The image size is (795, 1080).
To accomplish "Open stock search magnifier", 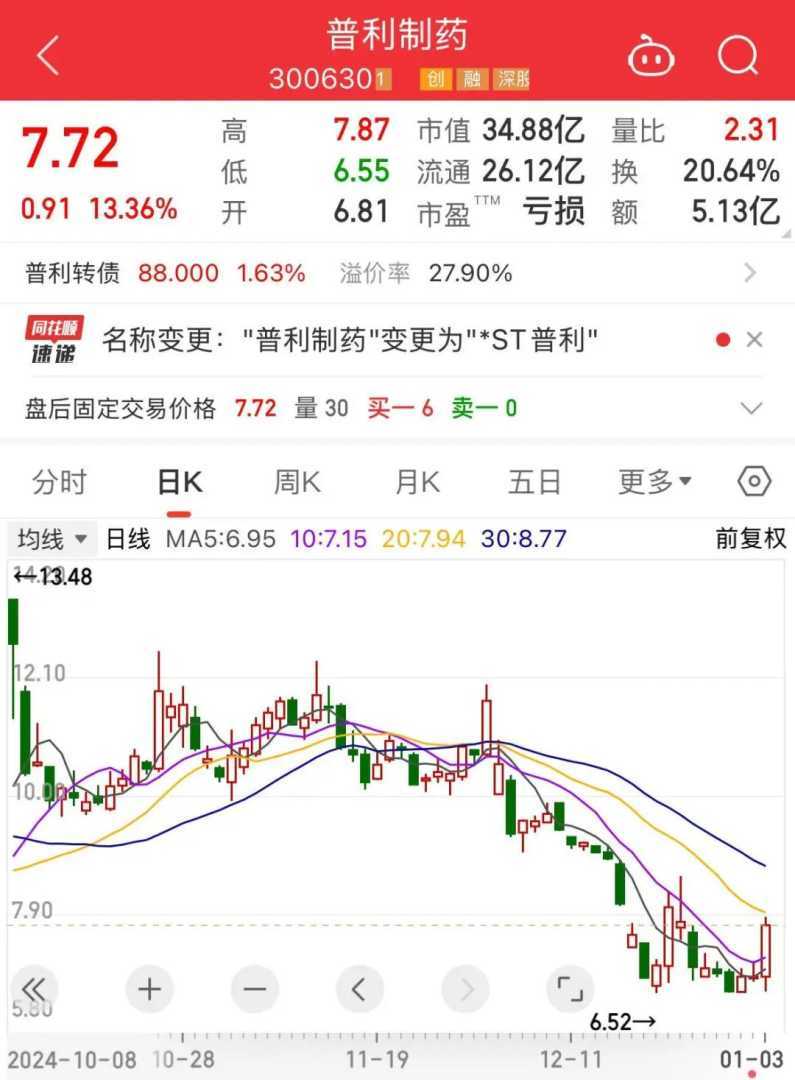I will 738,56.
